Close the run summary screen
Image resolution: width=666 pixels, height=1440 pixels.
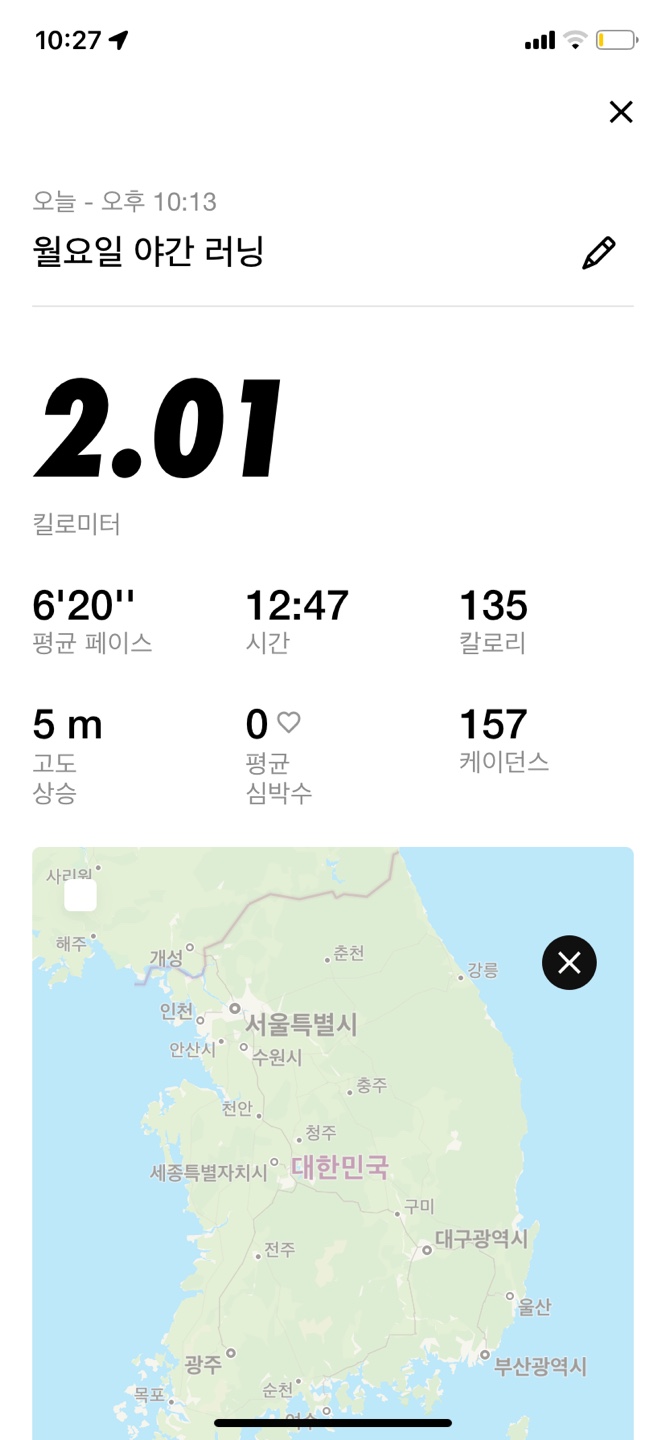coord(621,112)
